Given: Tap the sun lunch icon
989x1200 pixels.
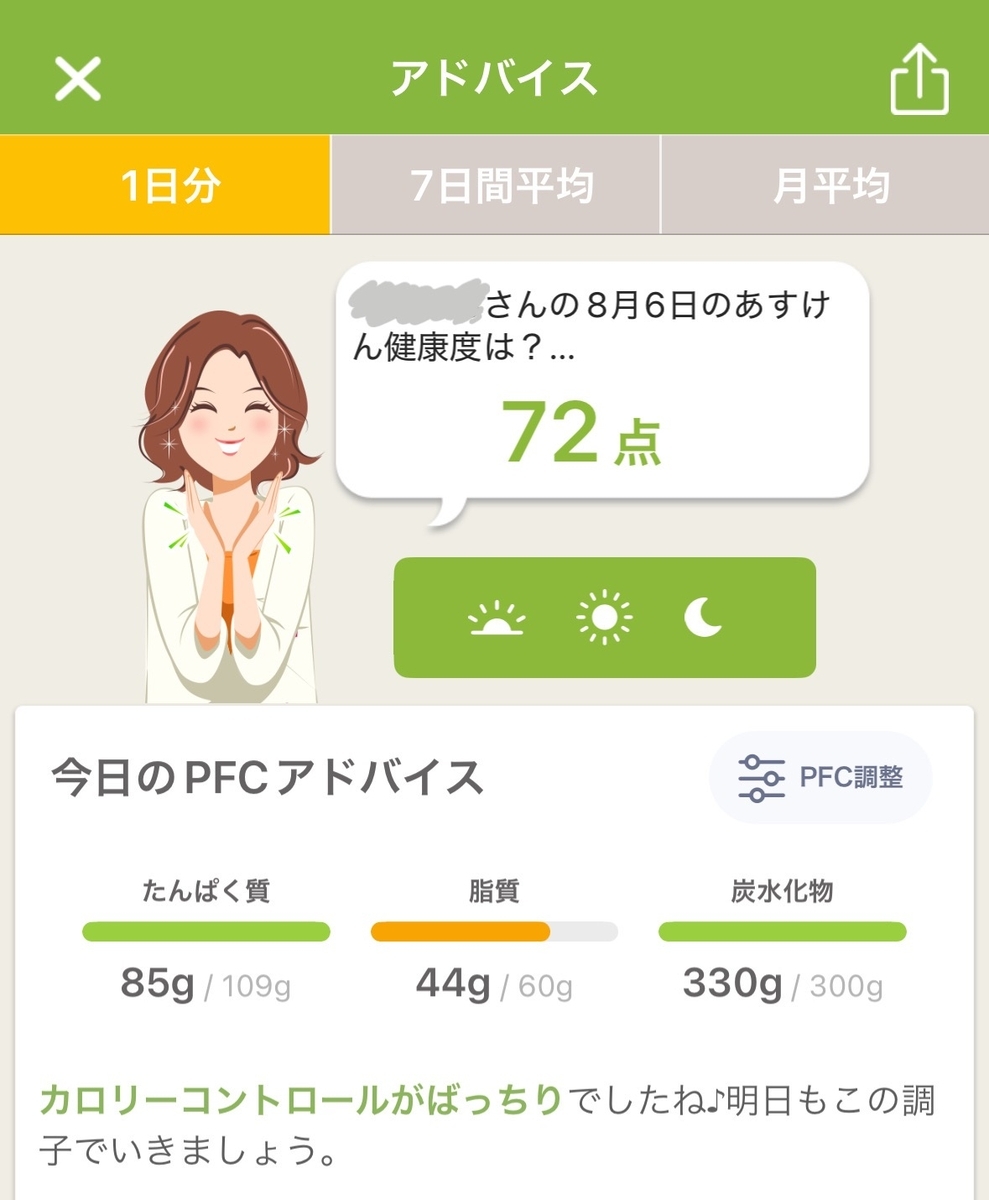Looking at the screenshot, I should pyautogui.click(x=605, y=618).
